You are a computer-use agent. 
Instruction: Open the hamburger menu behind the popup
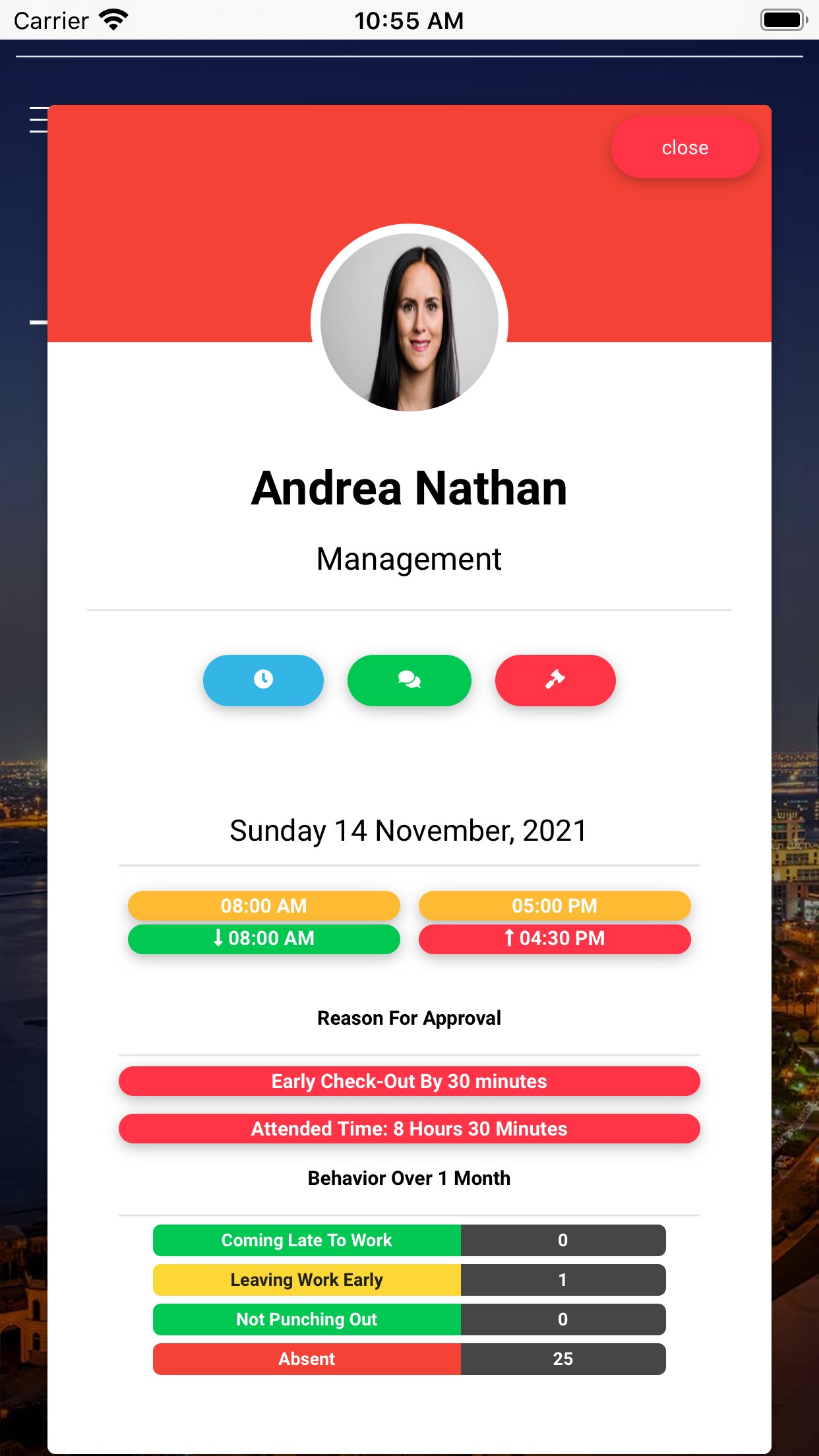38,119
